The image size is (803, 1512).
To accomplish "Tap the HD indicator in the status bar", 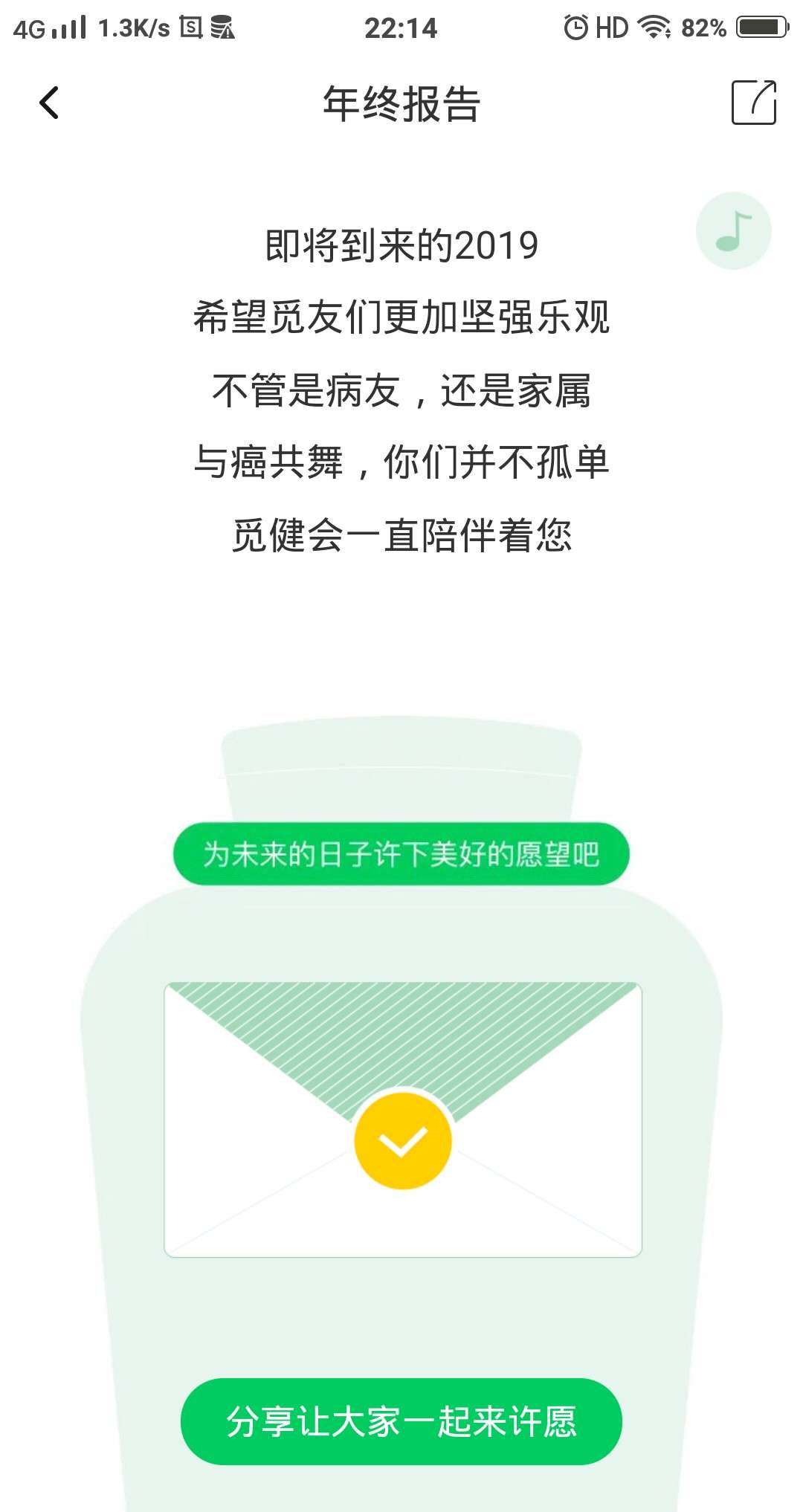I will pos(611,28).
